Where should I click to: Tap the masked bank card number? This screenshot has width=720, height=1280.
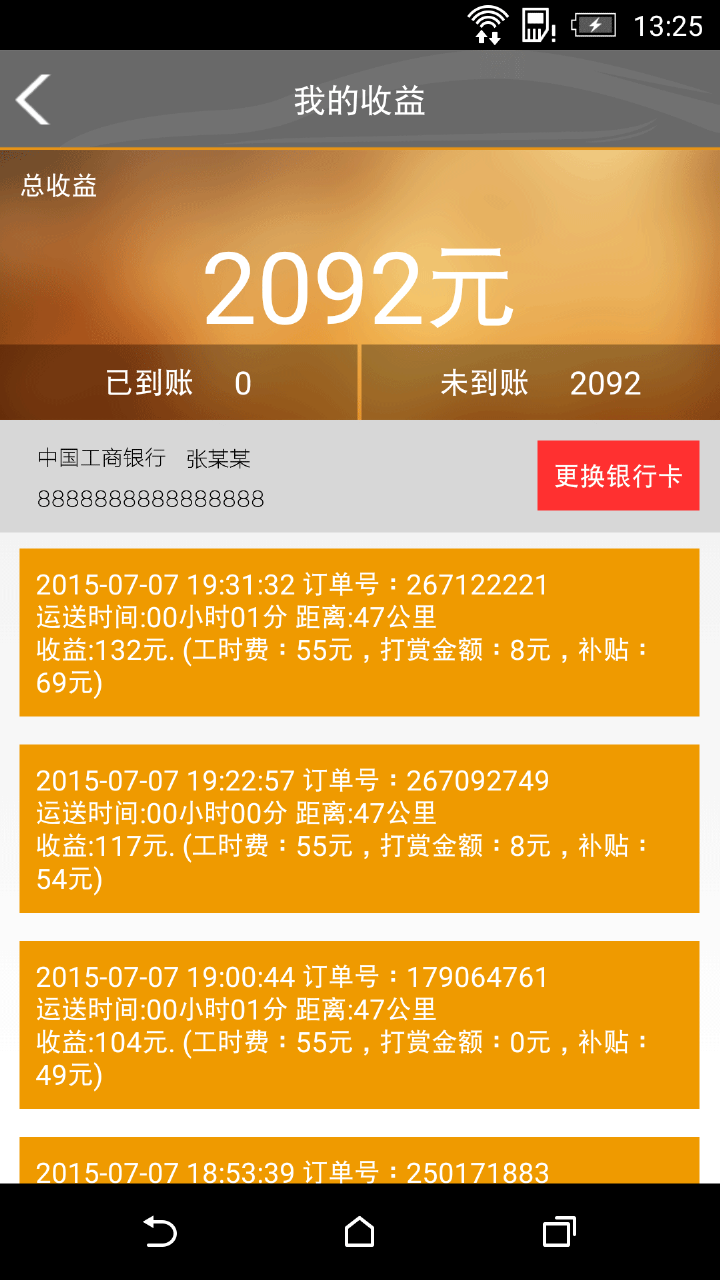[148, 498]
